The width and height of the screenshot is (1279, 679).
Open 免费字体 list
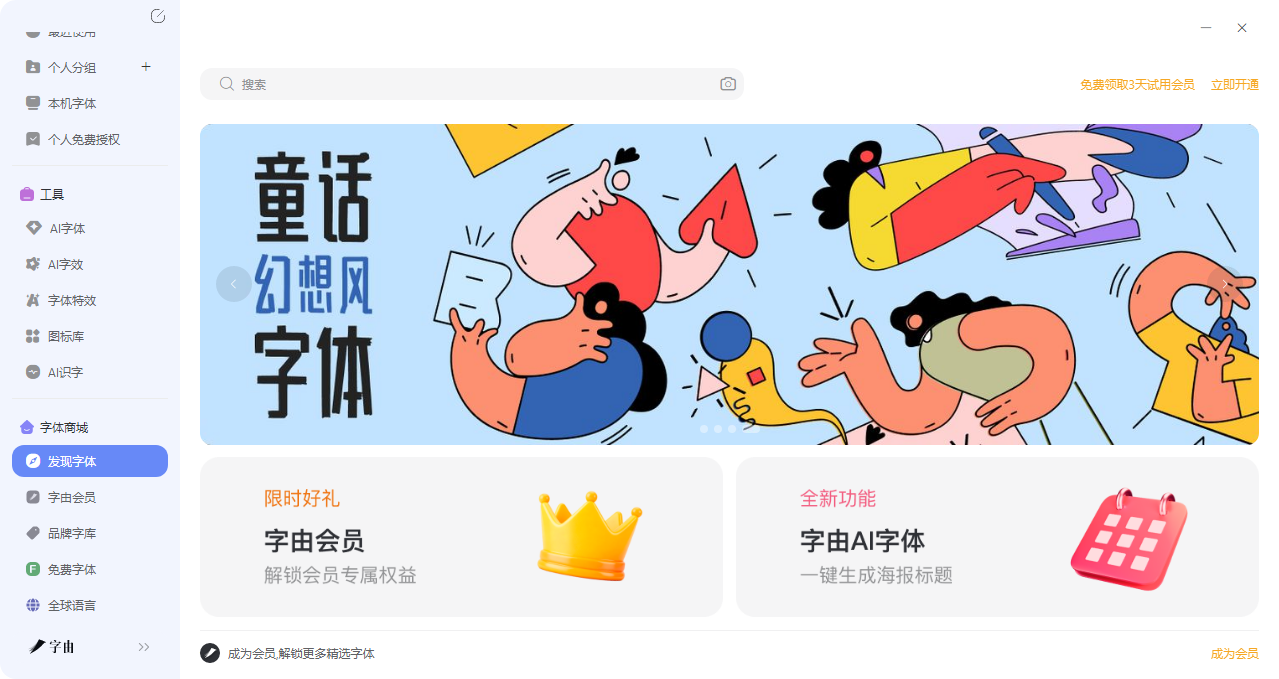(x=72, y=569)
